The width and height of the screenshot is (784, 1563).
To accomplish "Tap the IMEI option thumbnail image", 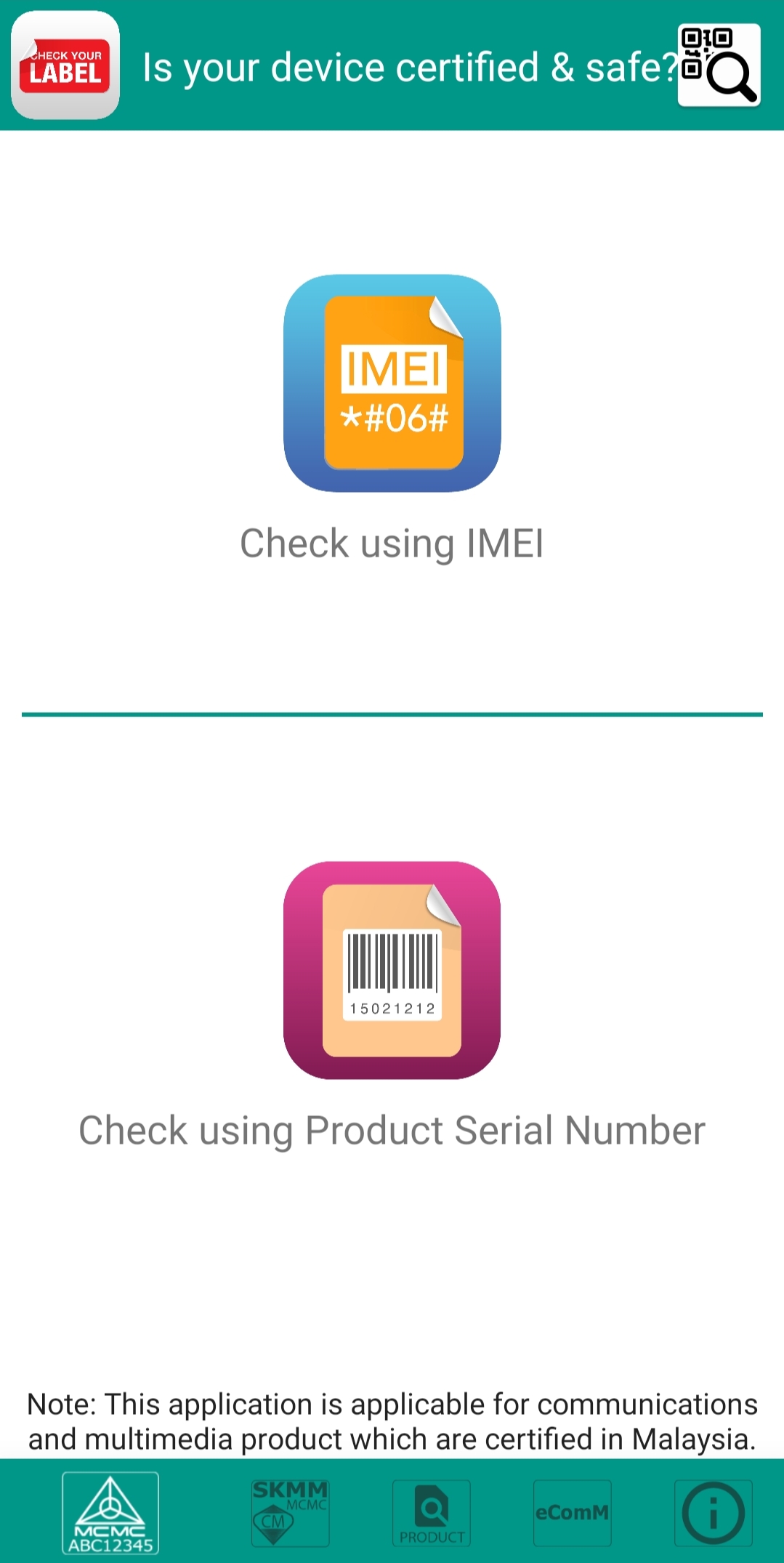I will point(392,381).
